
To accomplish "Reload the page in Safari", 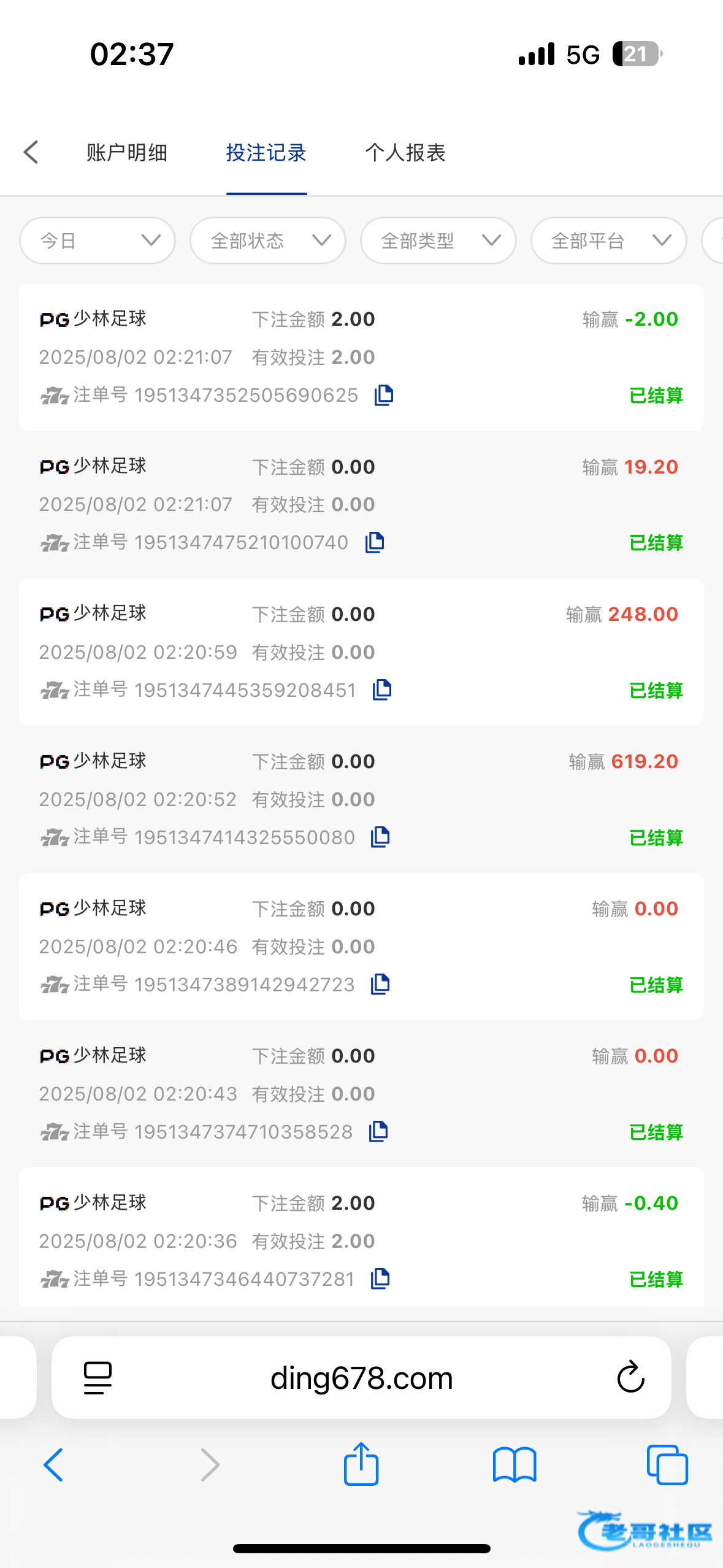I will click(x=630, y=1378).
